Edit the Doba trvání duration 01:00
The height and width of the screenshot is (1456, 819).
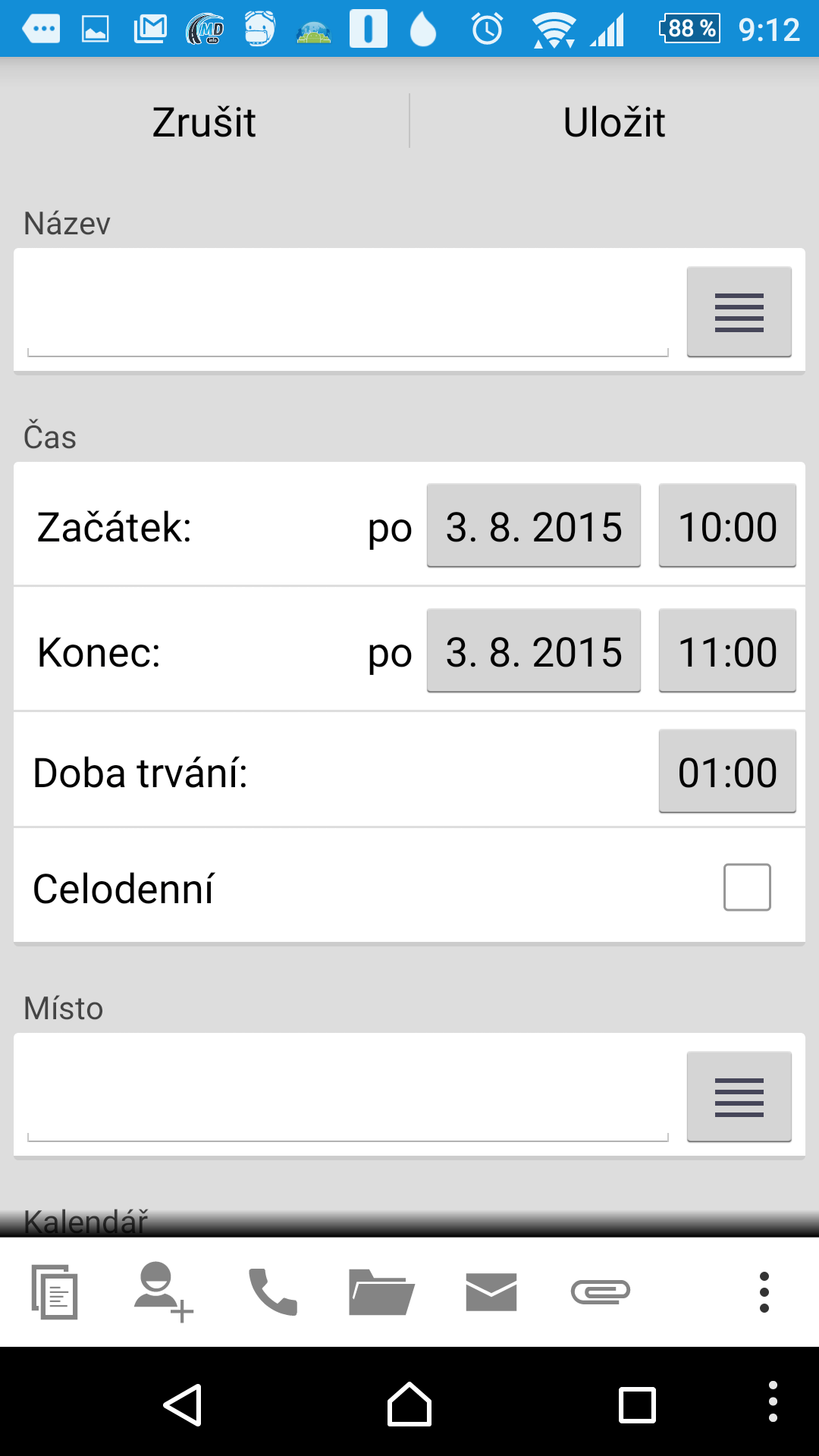click(x=727, y=771)
